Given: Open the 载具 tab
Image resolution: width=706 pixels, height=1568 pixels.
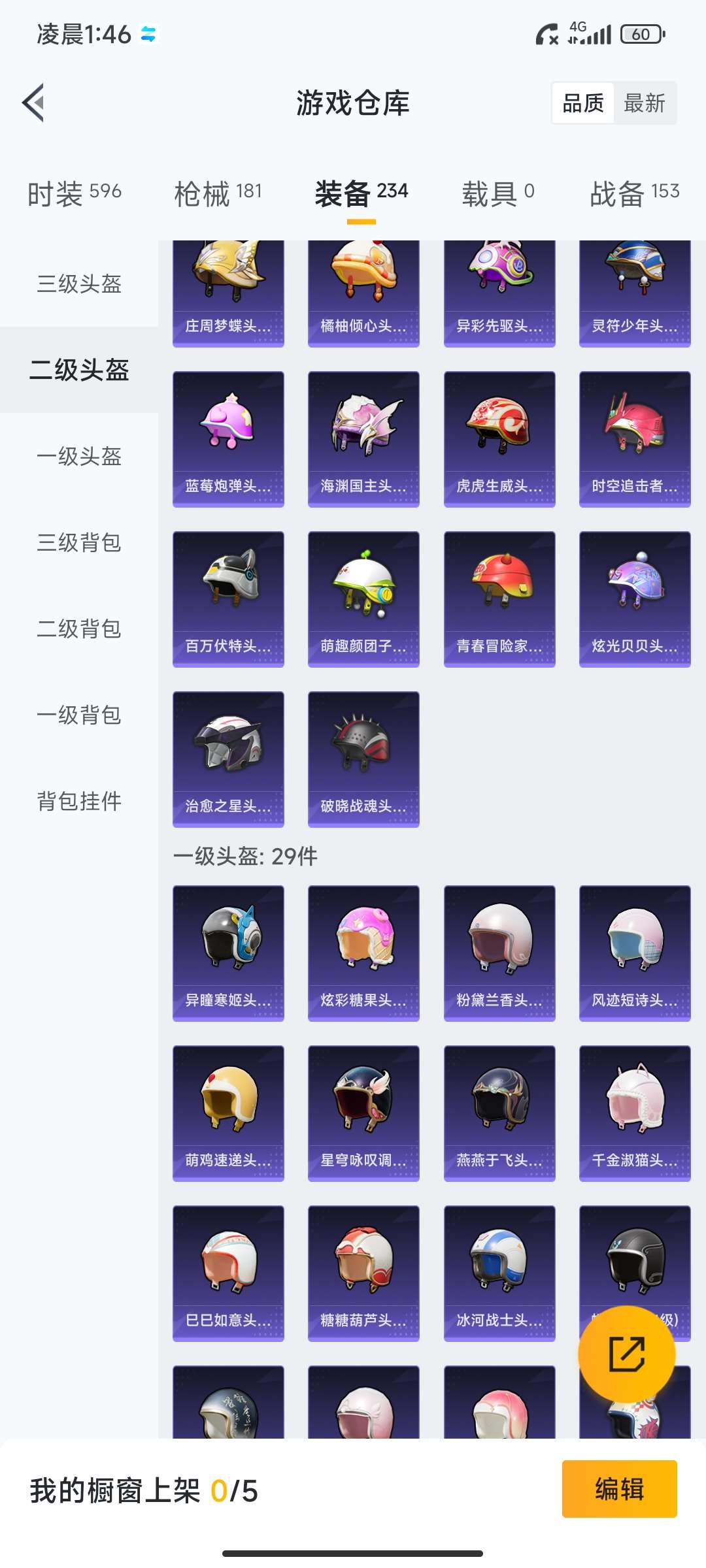Looking at the screenshot, I should coord(498,193).
